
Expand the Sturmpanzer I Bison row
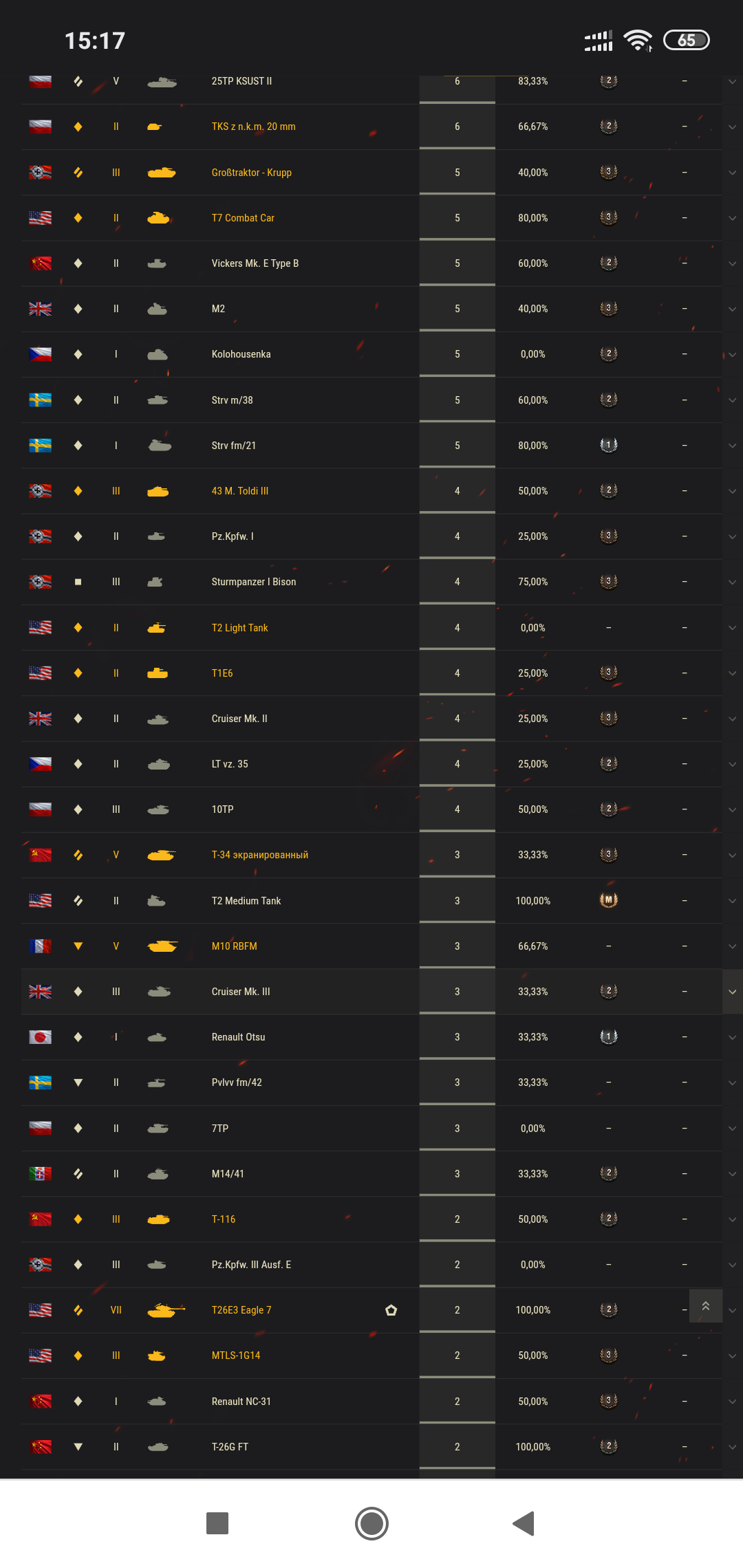[732, 582]
